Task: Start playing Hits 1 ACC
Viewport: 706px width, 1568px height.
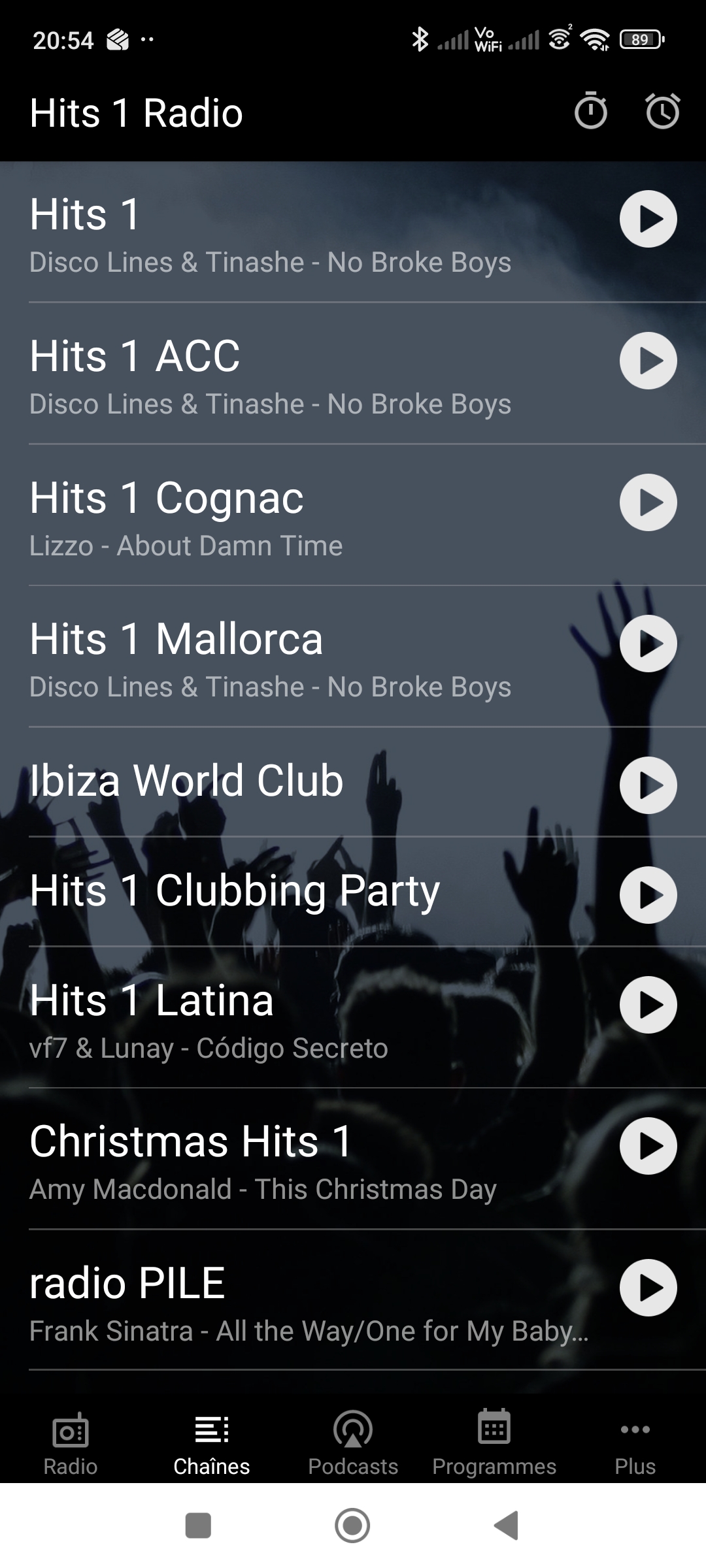Action: pos(648,361)
